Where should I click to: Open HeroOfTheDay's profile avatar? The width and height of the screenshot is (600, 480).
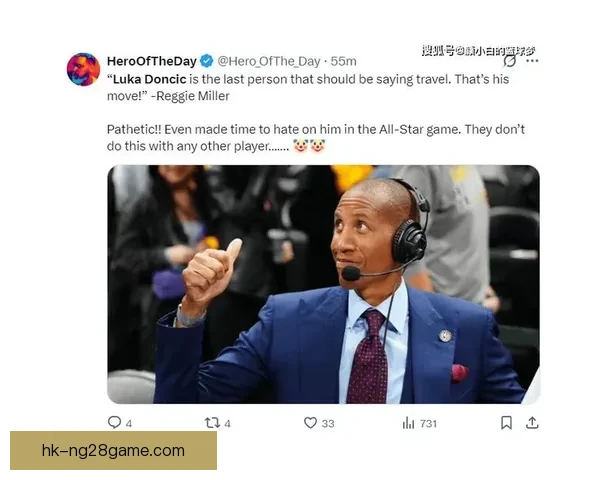[x=83, y=69]
